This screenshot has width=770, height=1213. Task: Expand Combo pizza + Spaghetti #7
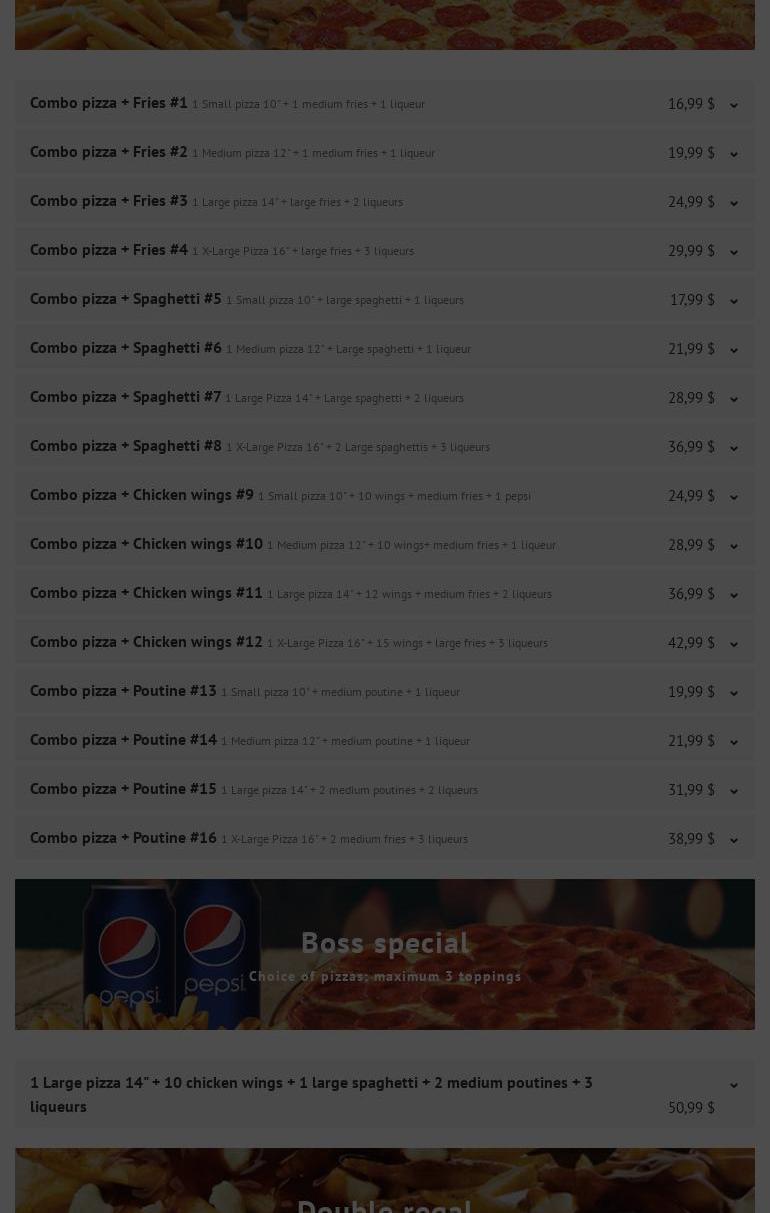(733, 399)
